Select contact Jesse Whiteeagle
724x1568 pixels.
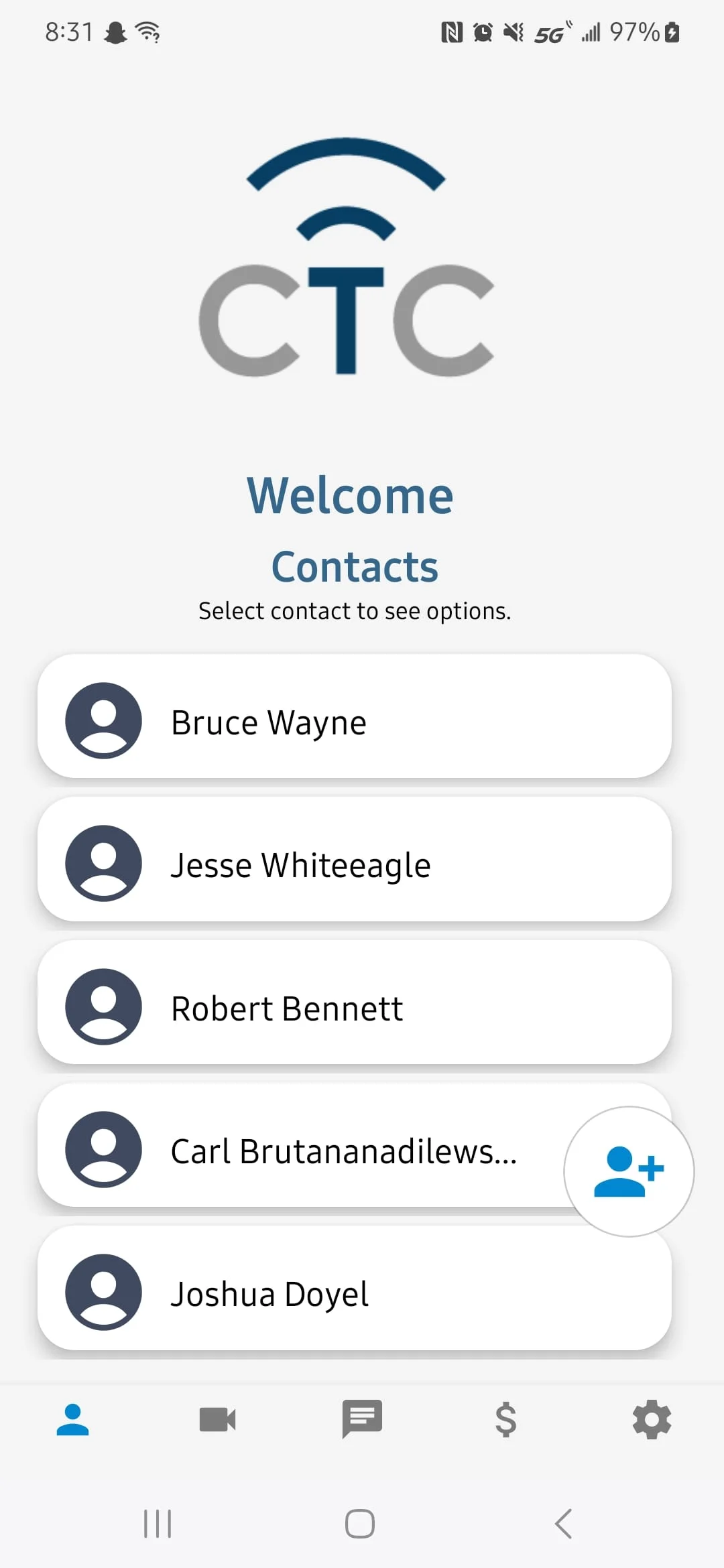click(354, 863)
